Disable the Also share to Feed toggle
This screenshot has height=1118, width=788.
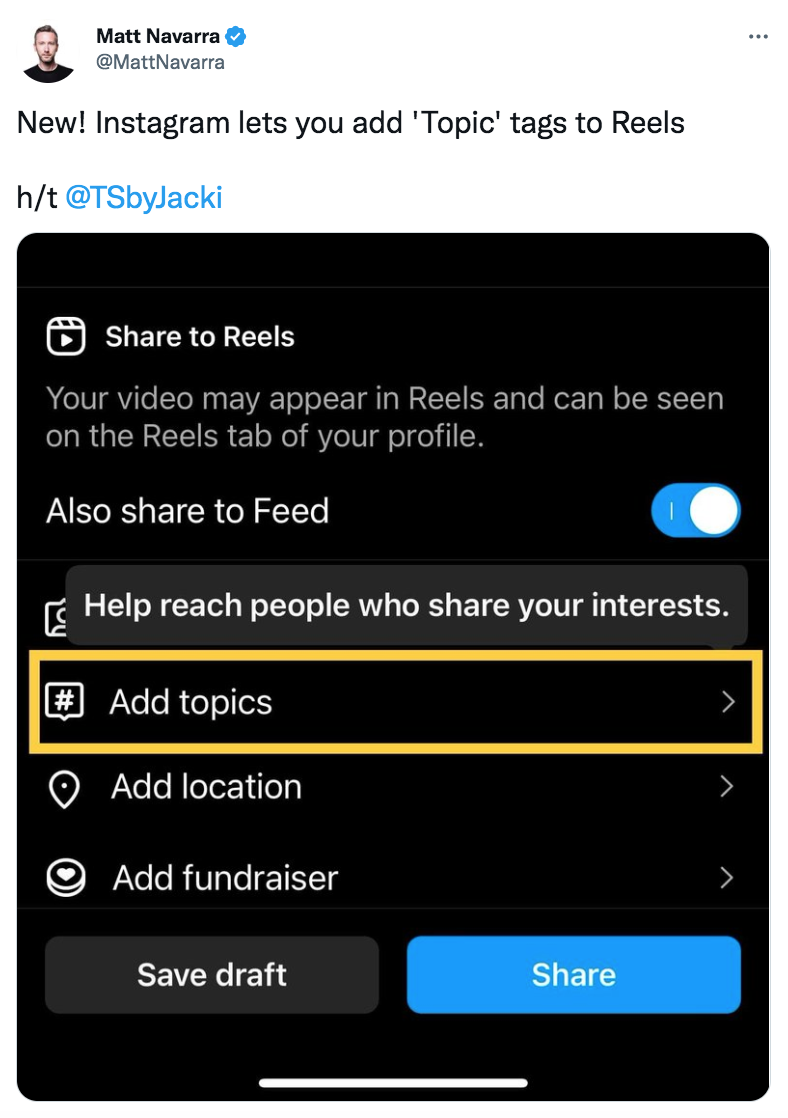tap(696, 511)
